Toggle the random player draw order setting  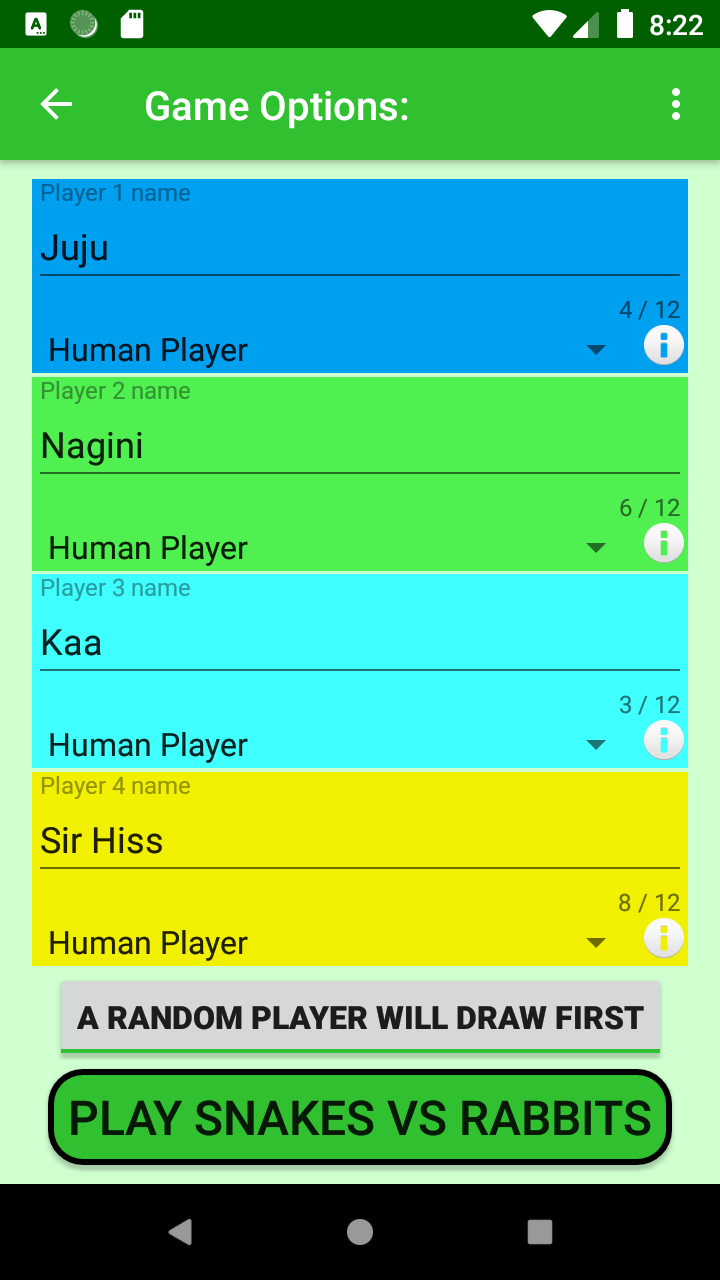coord(360,1016)
